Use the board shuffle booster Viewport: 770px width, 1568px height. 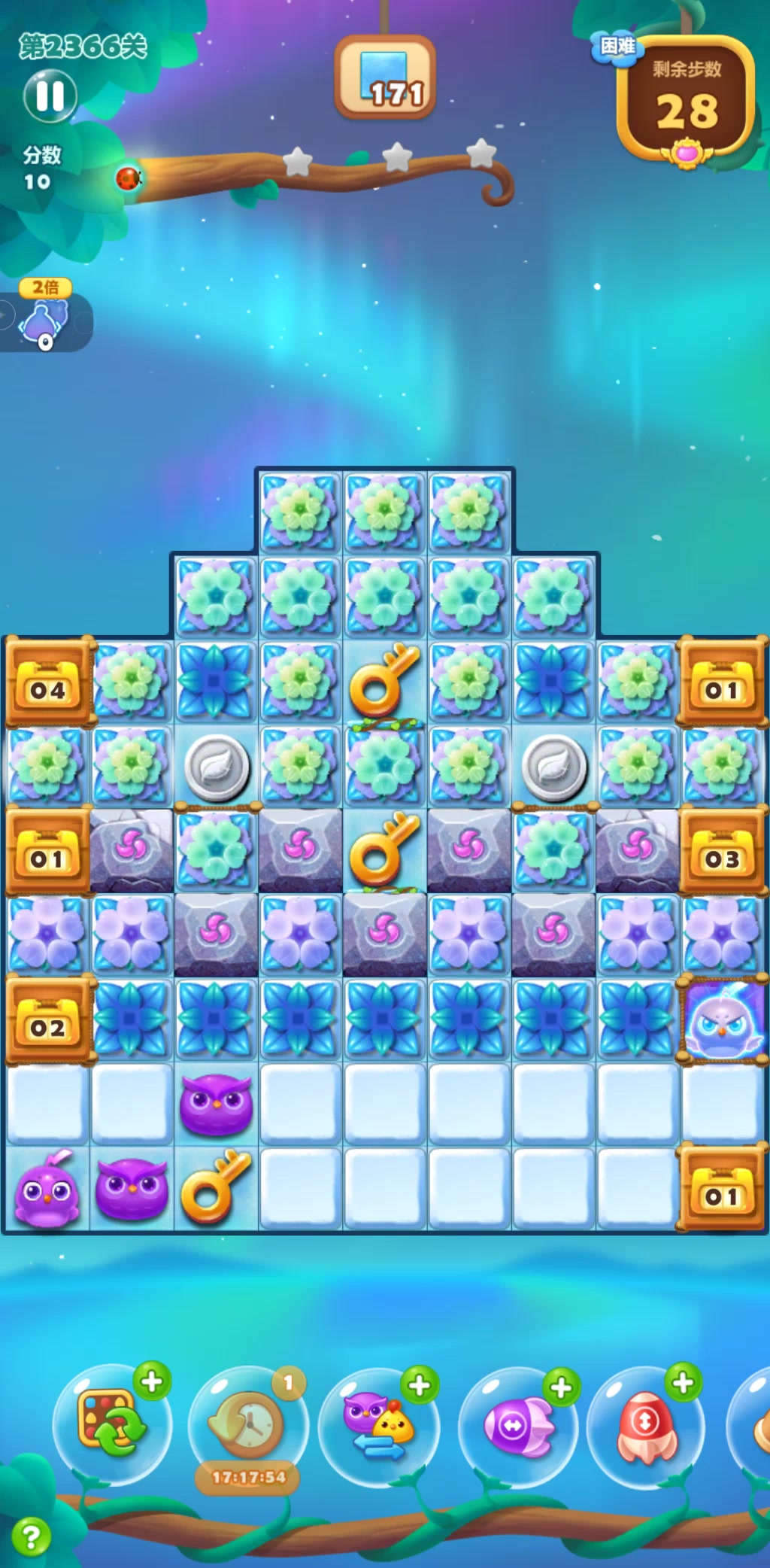click(x=110, y=1423)
